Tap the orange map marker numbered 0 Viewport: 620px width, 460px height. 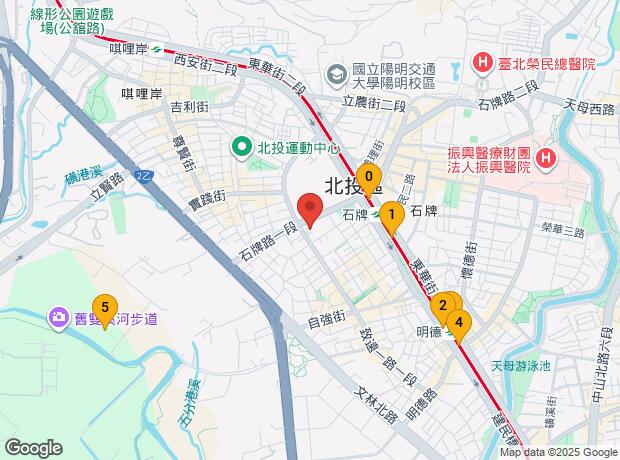pos(369,179)
